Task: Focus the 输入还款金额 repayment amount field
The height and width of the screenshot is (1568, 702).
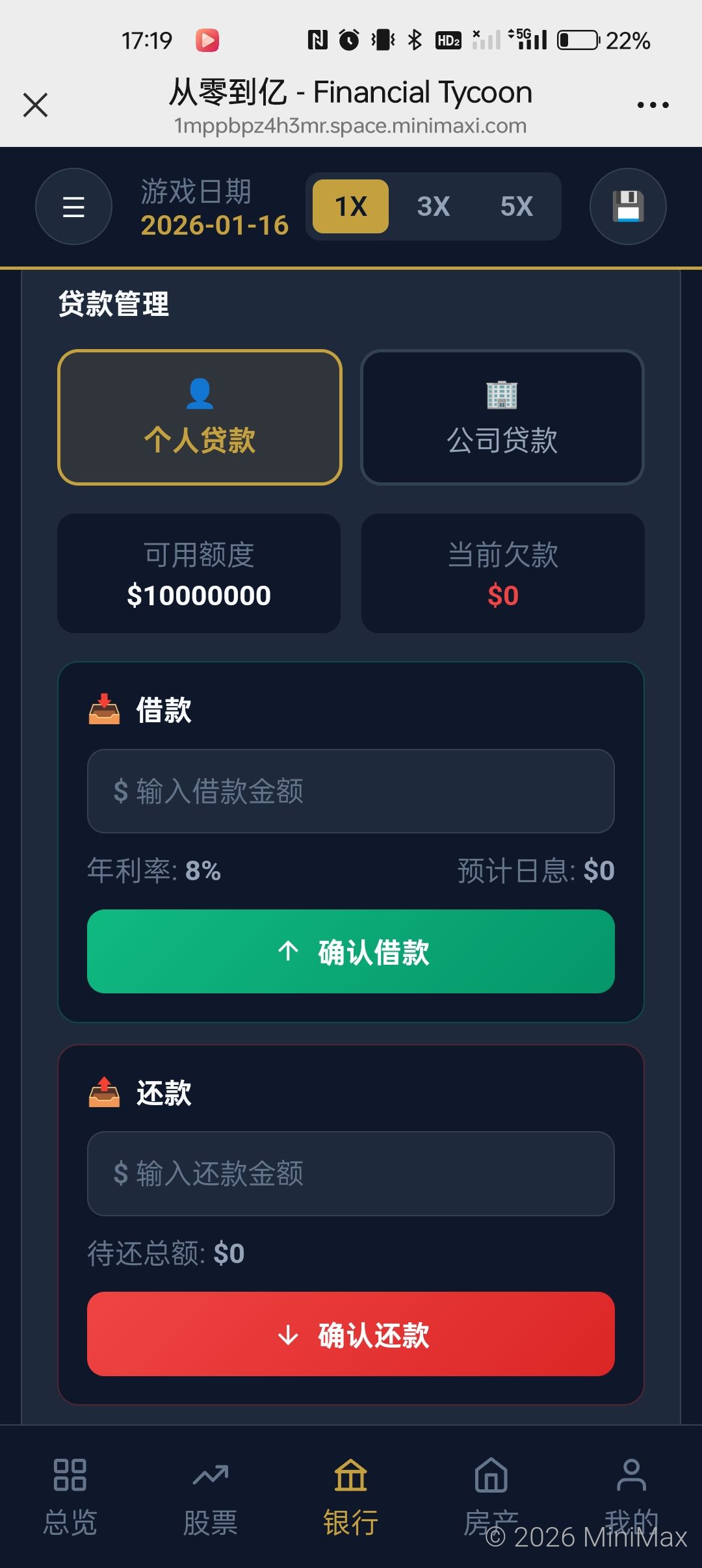Action: tap(351, 1174)
